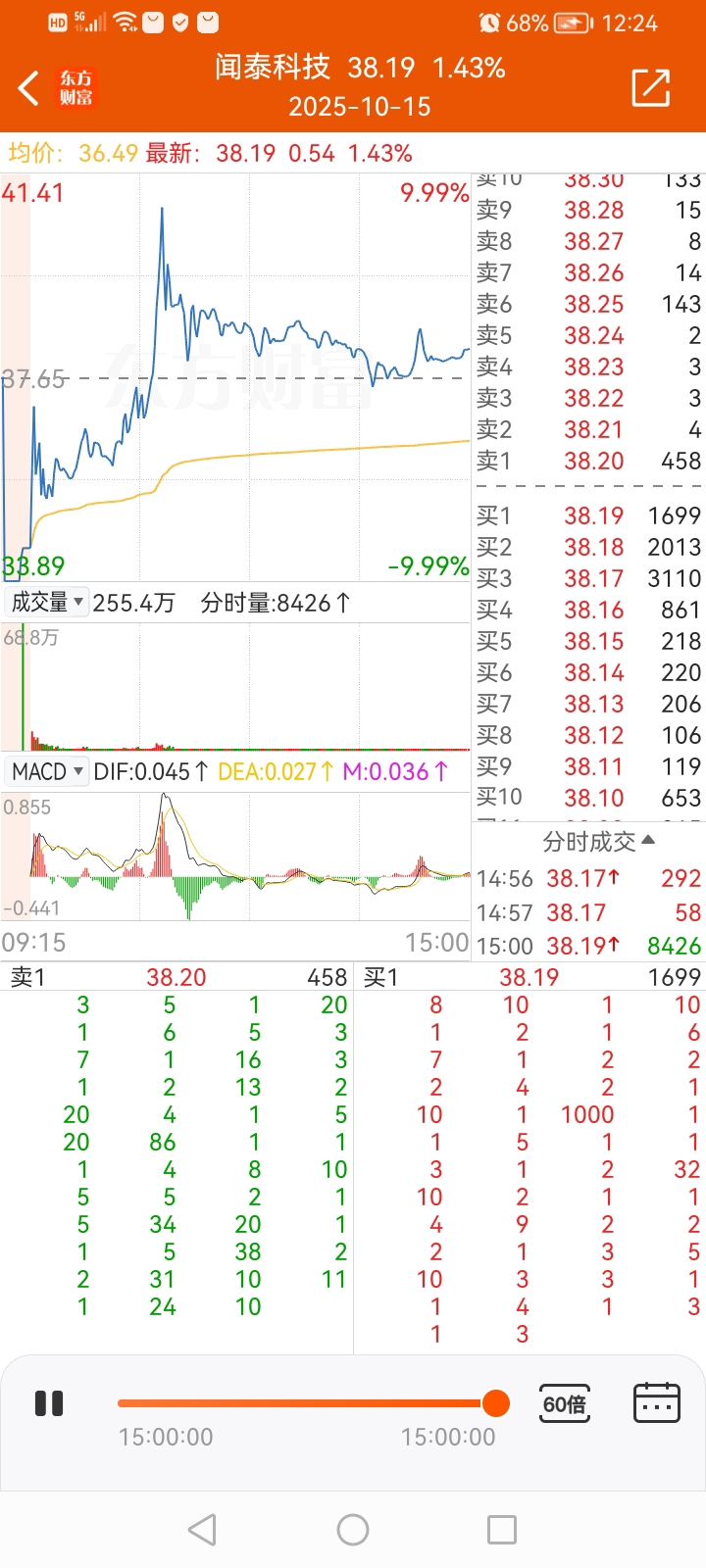Collapse the 分时成交 section

pos(599,841)
